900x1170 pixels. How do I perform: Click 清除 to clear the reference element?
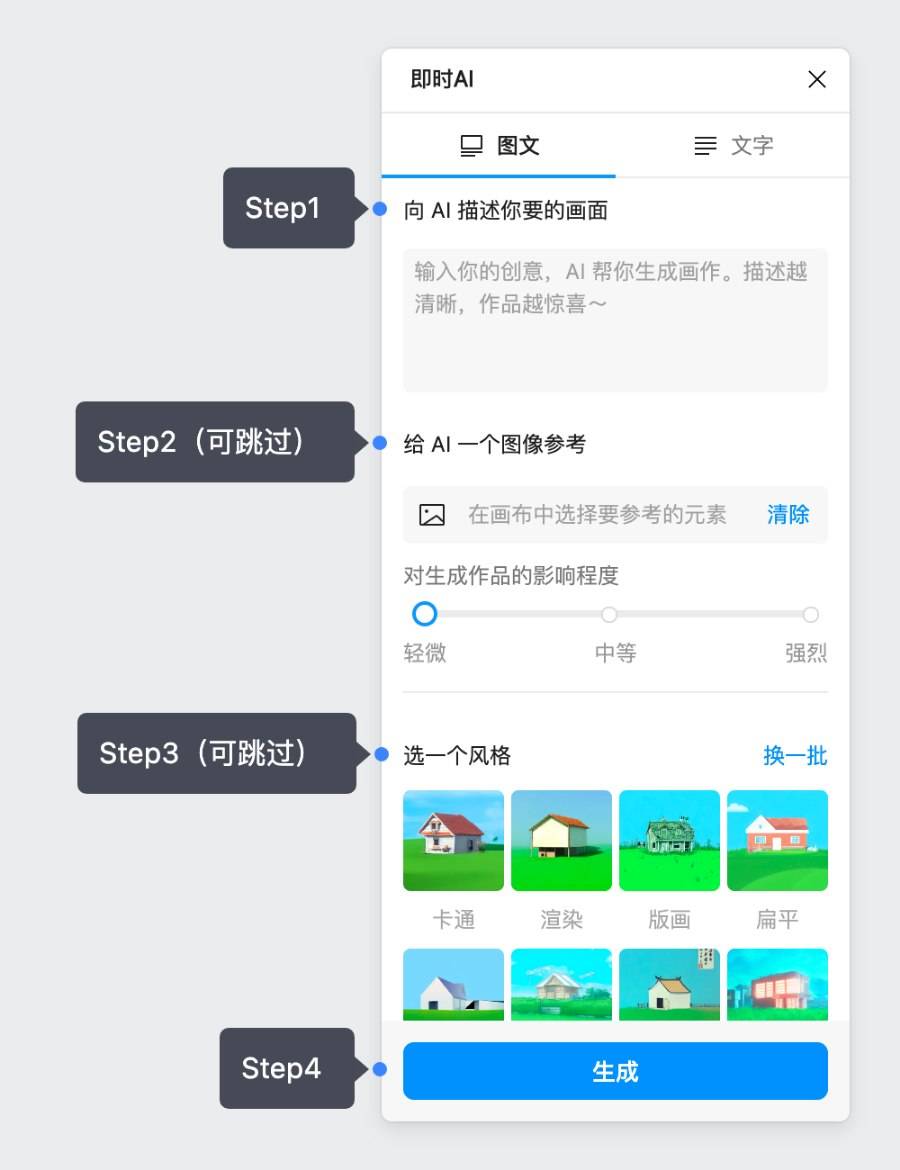pos(789,514)
